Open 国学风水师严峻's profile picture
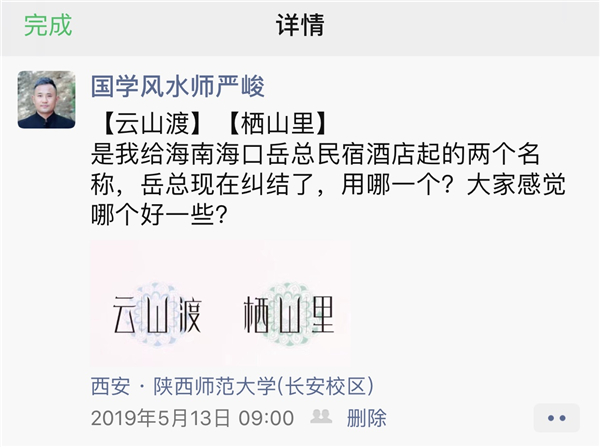The height and width of the screenshot is (447, 600). coord(46,100)
